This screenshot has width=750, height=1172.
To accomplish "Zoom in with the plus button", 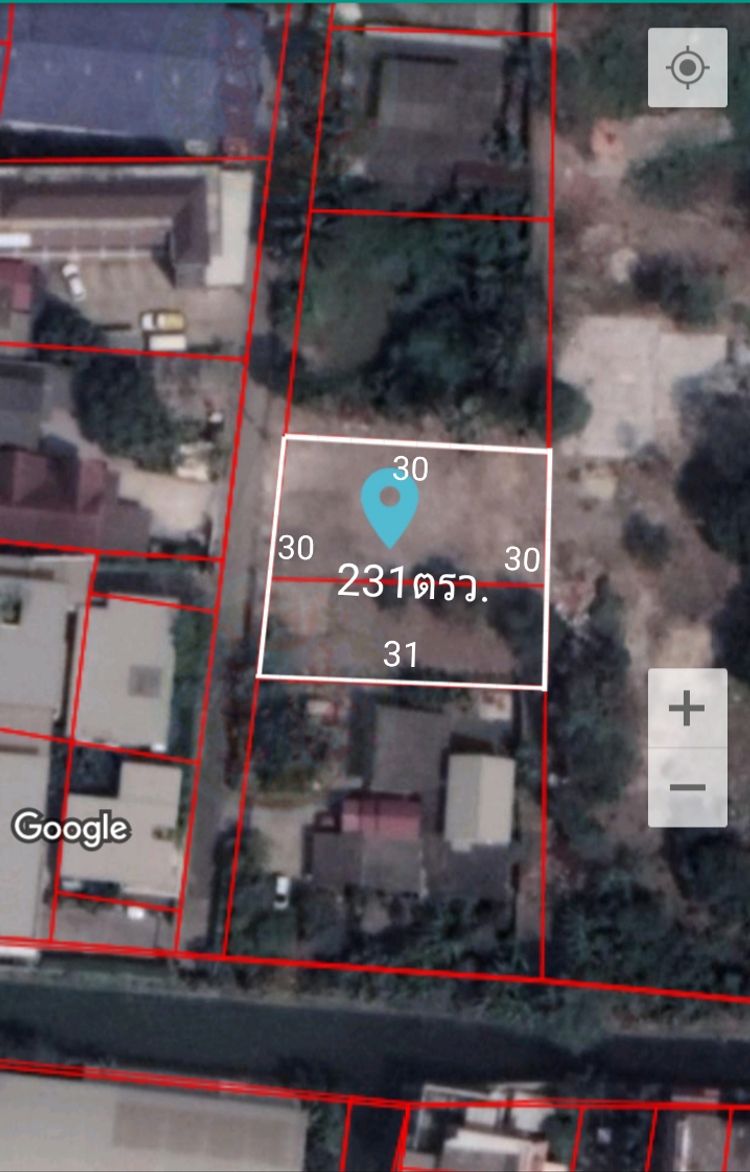I will (687, 709).
